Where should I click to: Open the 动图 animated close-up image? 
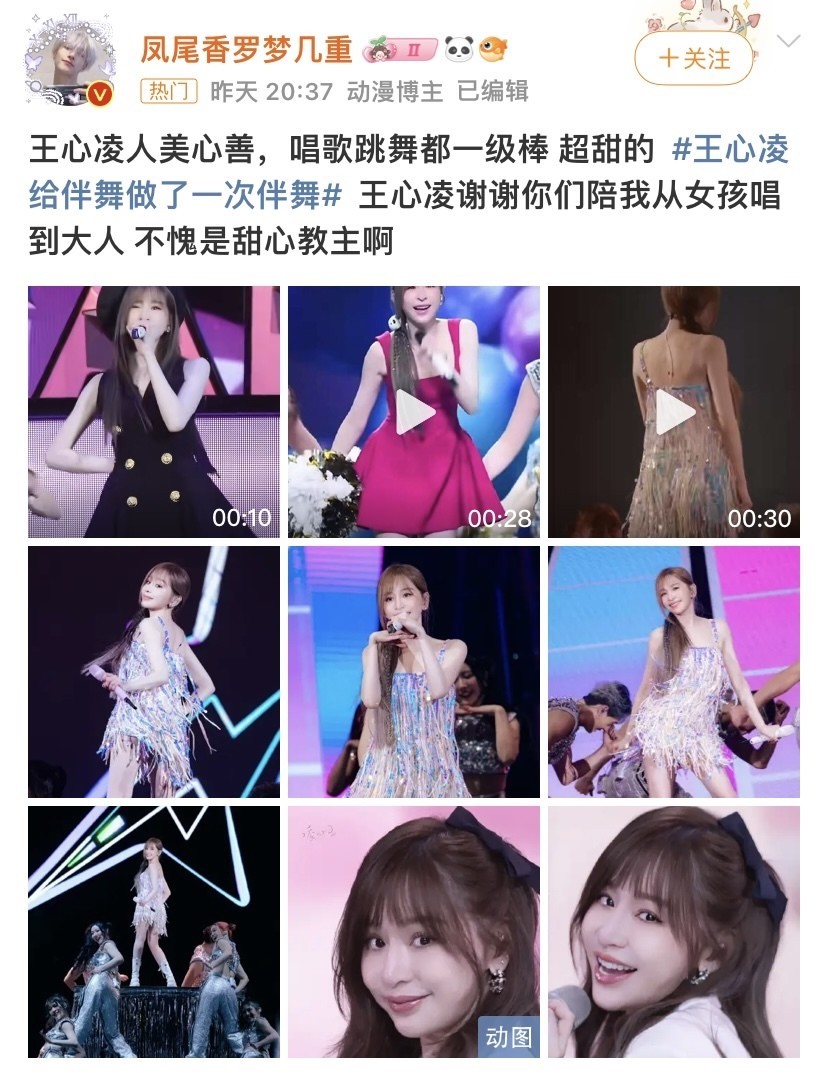point(414,932)
